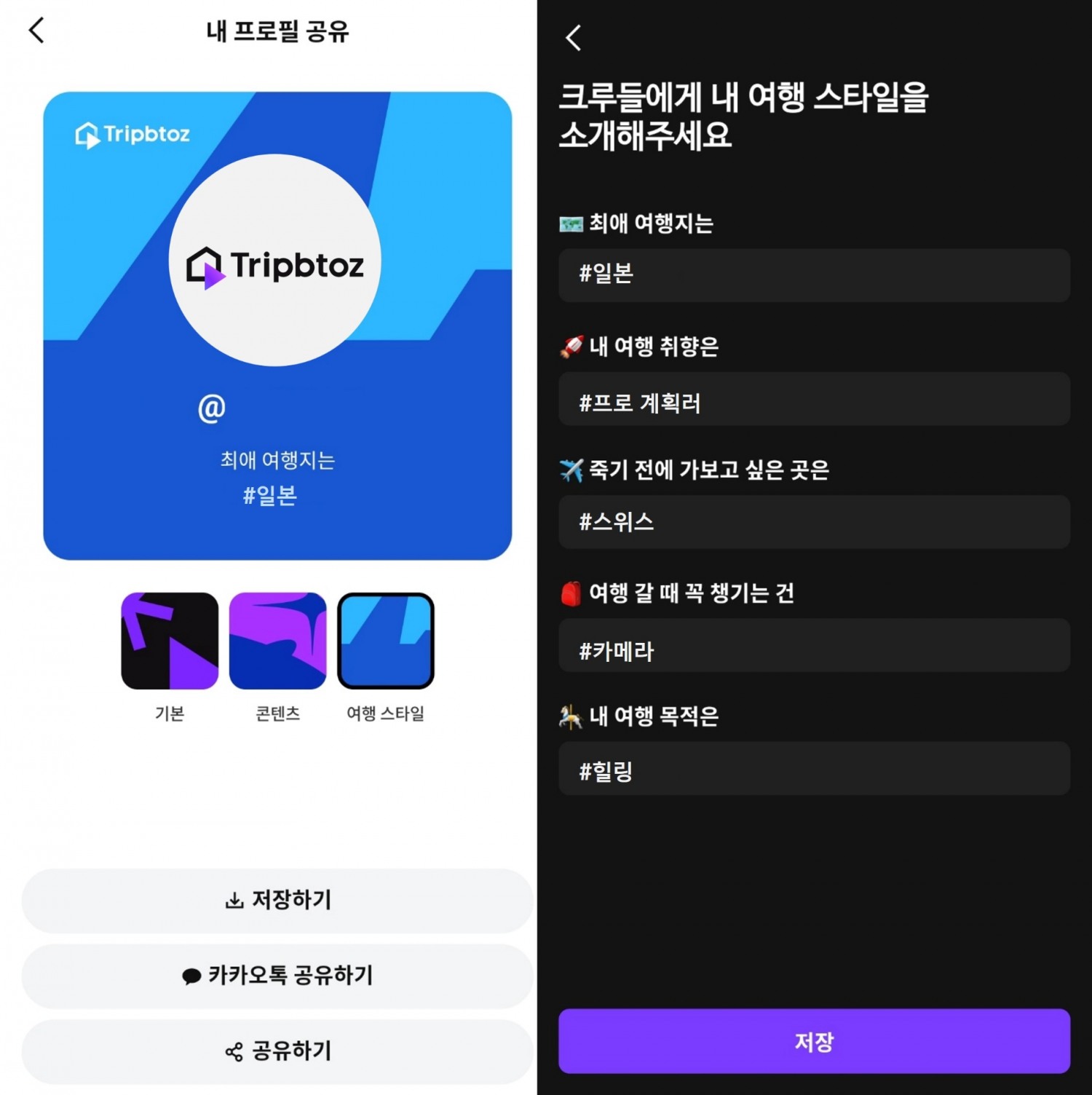Viewport: 1092px width, 1095px height.
Task: Click the airplane emoji beside bucket-list question
Action: tap(572, 470)
